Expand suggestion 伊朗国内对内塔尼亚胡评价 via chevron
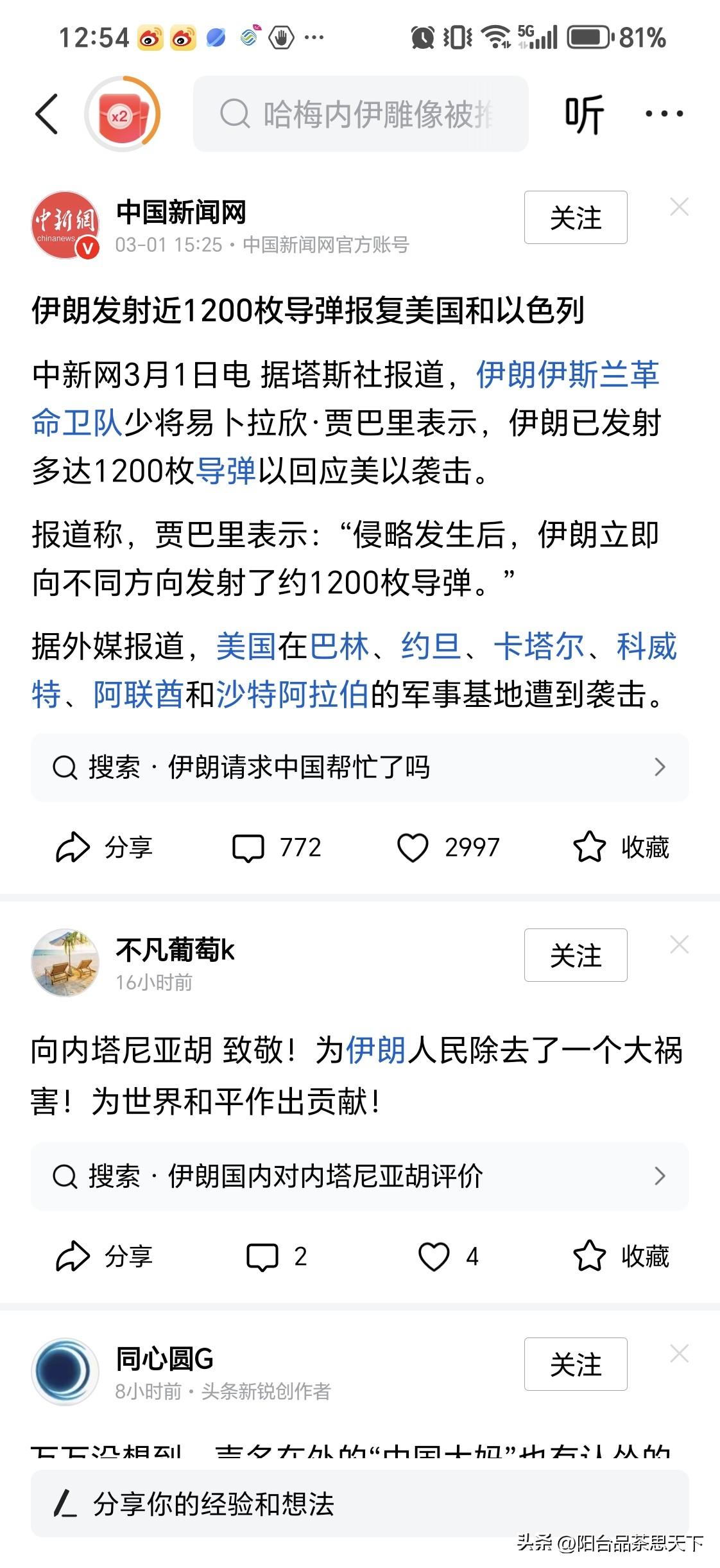This screenshot has height=1568, width=720. pos(660,1176)
